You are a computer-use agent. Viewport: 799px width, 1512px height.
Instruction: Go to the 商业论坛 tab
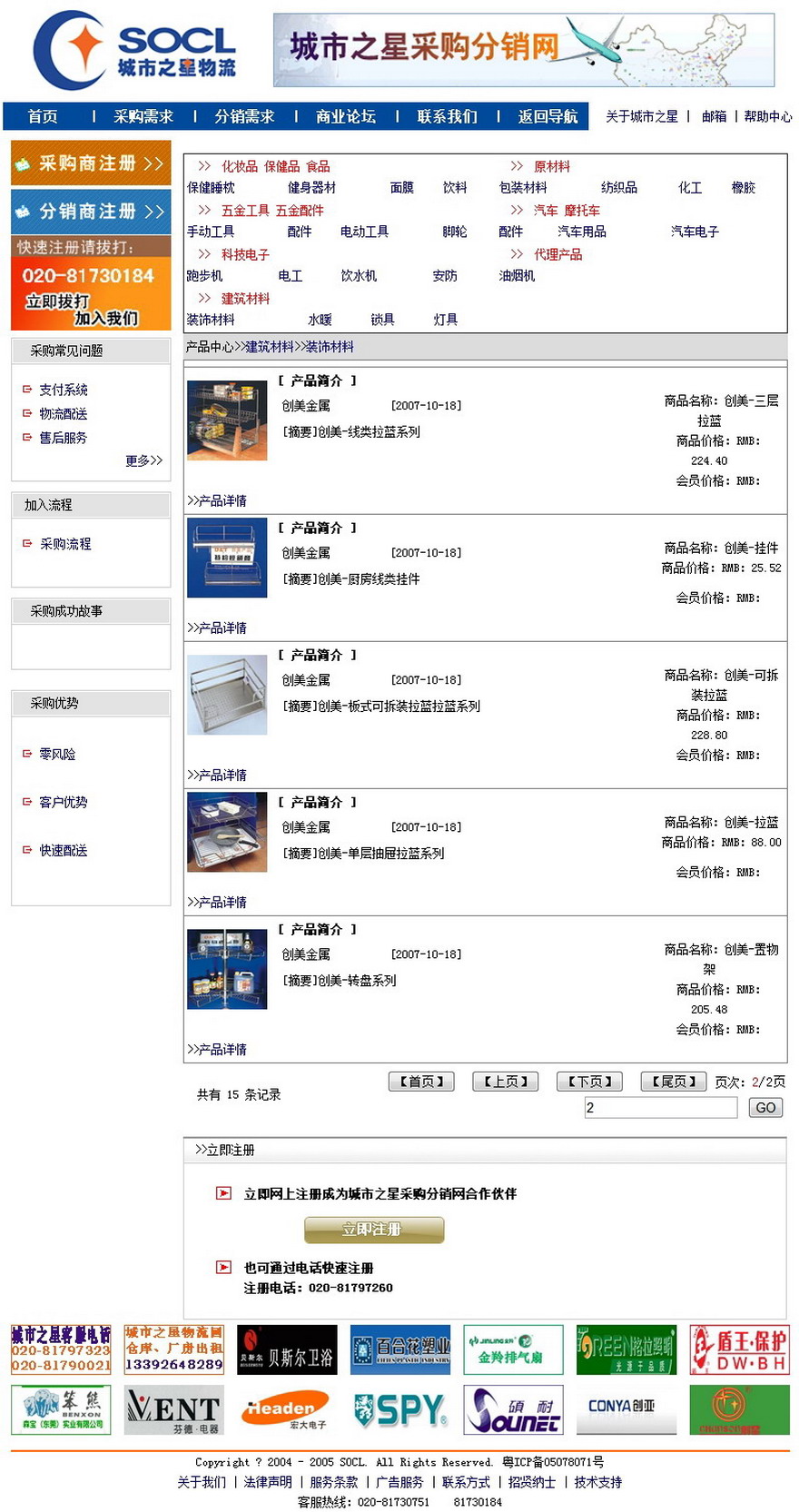tap(345, 116)
